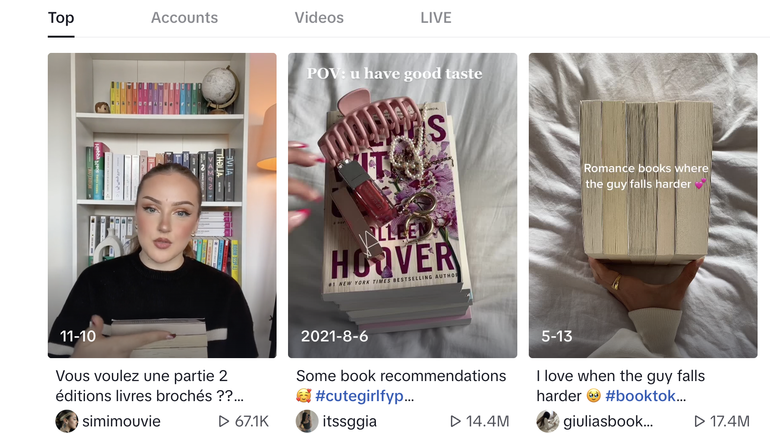Open giuliasbook's account page
This screenshot has width=770, height=433.
[607, 421]
